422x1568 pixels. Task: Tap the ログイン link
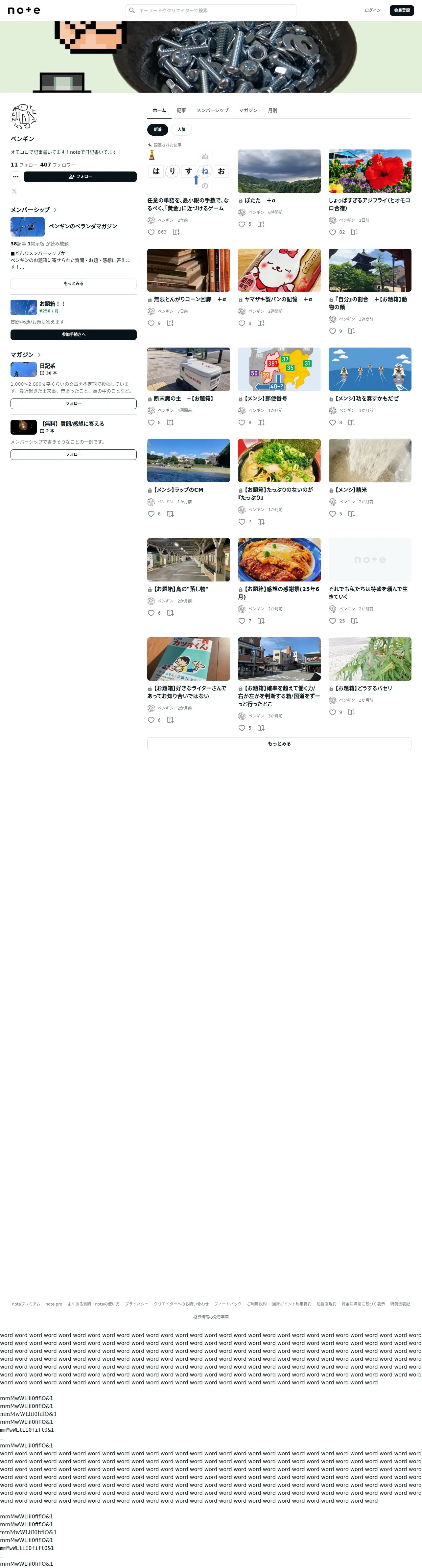tap(372, 10)
